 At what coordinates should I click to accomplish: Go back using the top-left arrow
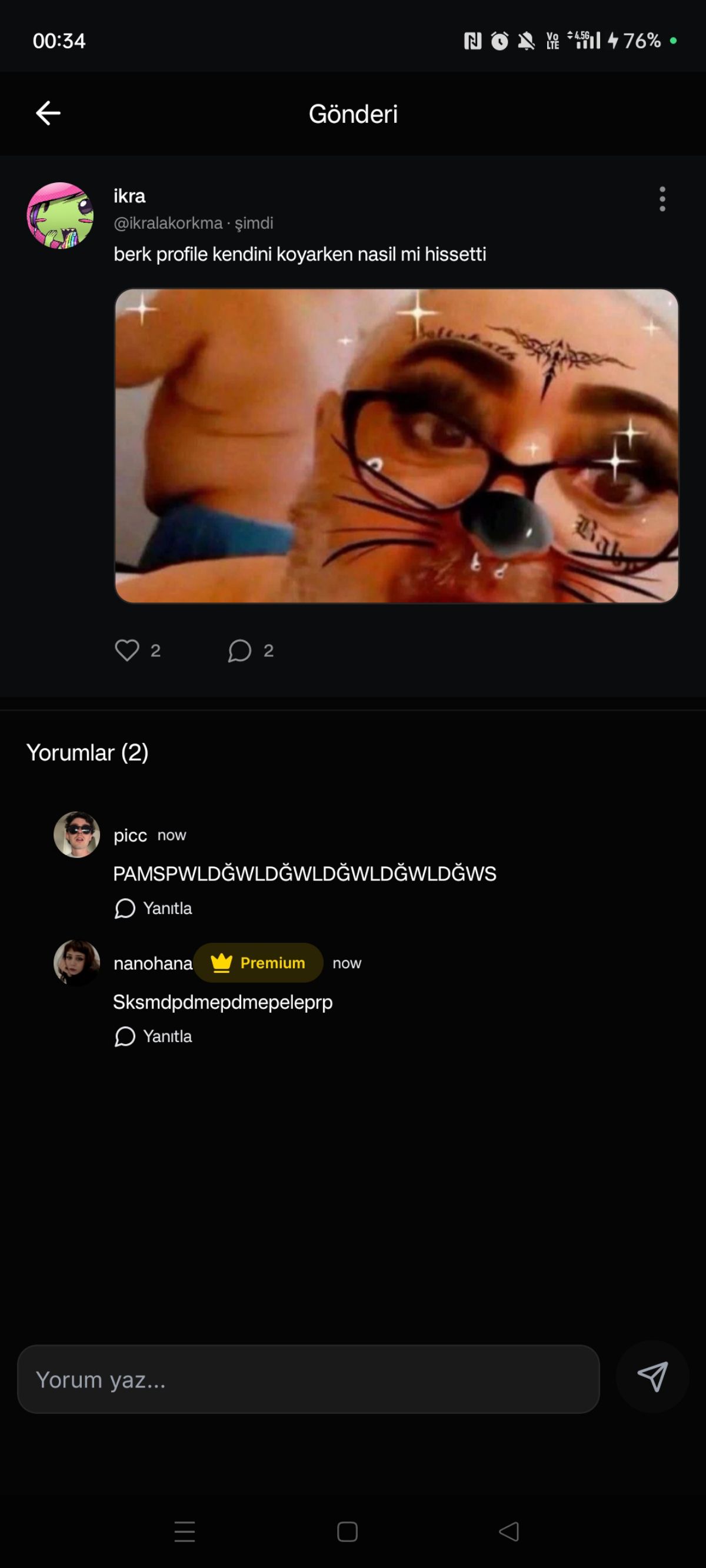[x=48, y=113]
